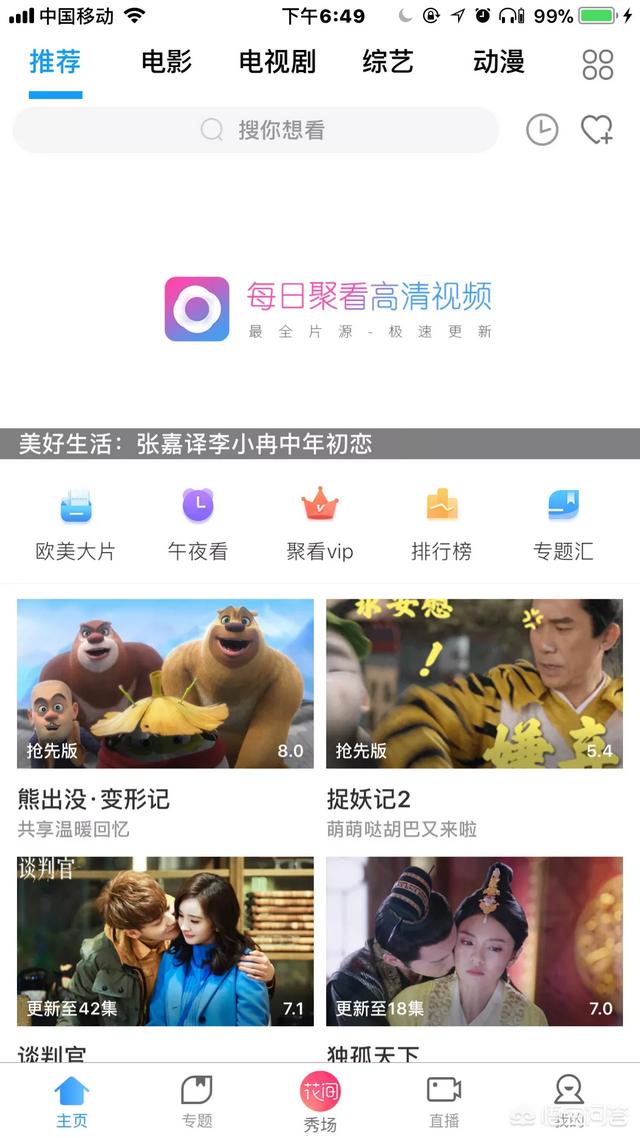Switch to the 电影 tab
The image size is (640, 1138).
(x=167, y=62)
